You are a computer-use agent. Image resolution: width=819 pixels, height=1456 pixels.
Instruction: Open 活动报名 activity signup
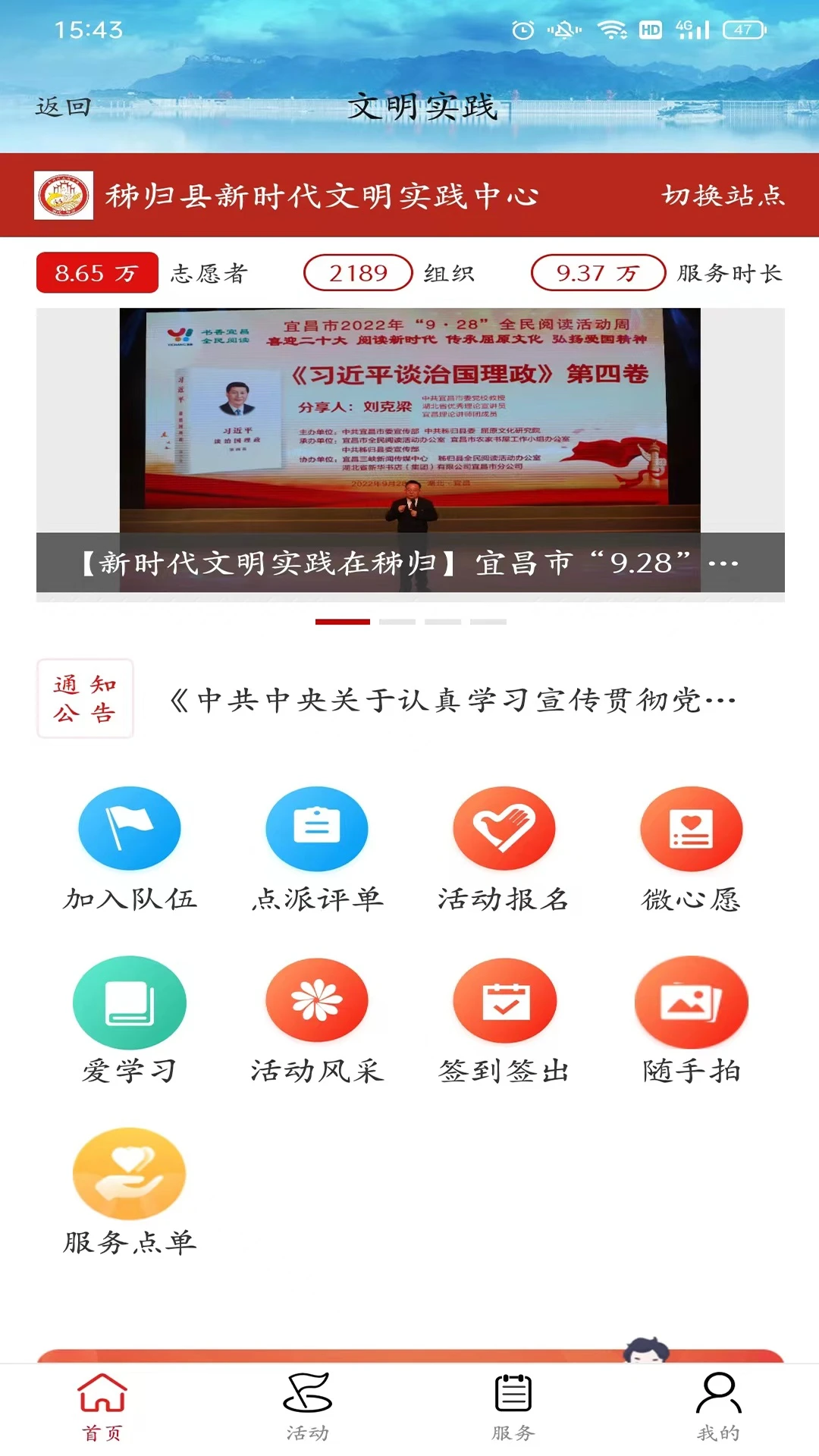click(x=504, y=828)
